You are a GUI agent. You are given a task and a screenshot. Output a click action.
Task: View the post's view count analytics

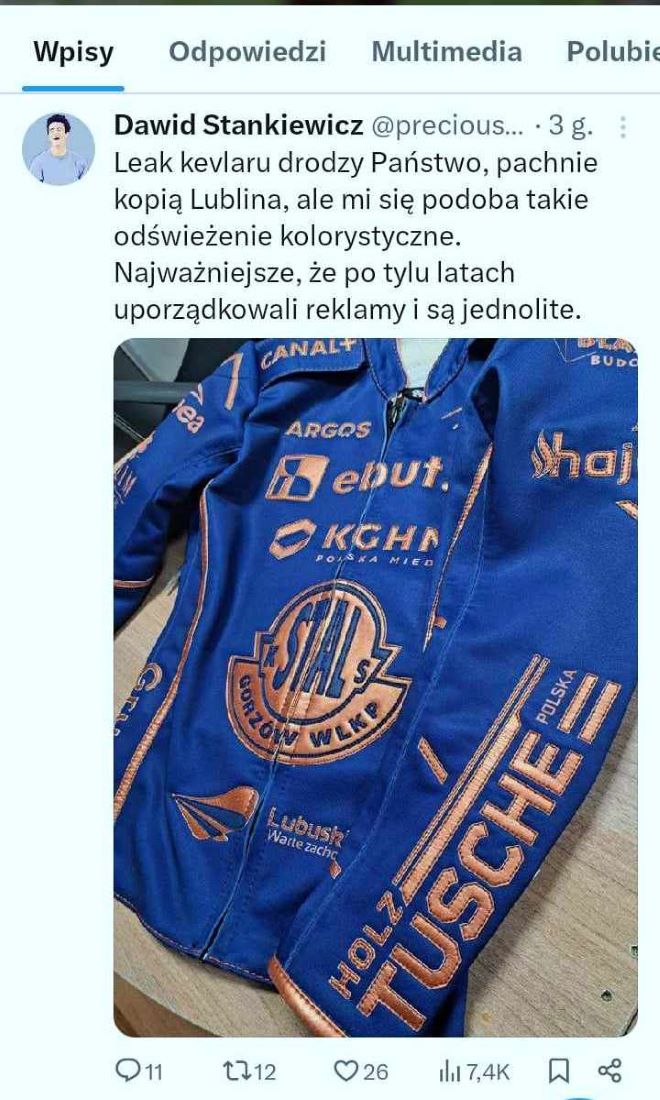tap(472, 1071)
